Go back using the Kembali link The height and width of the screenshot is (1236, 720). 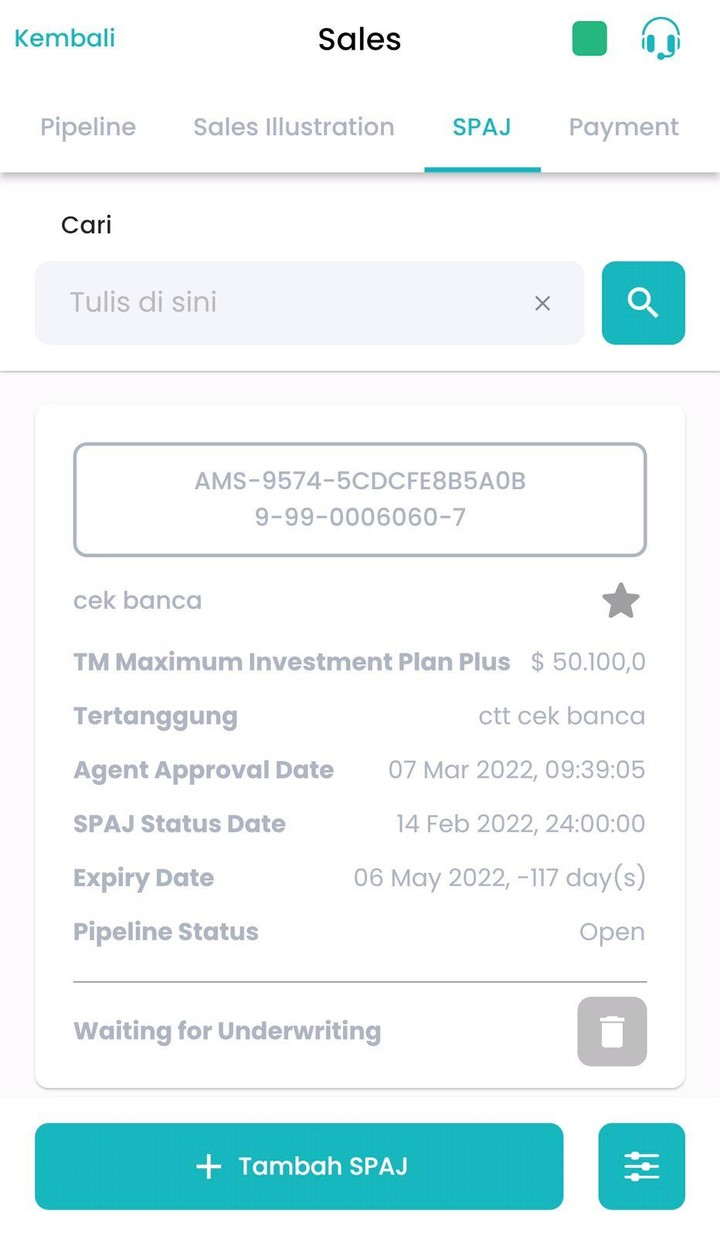pyautogui.click(x=64, y=38)
